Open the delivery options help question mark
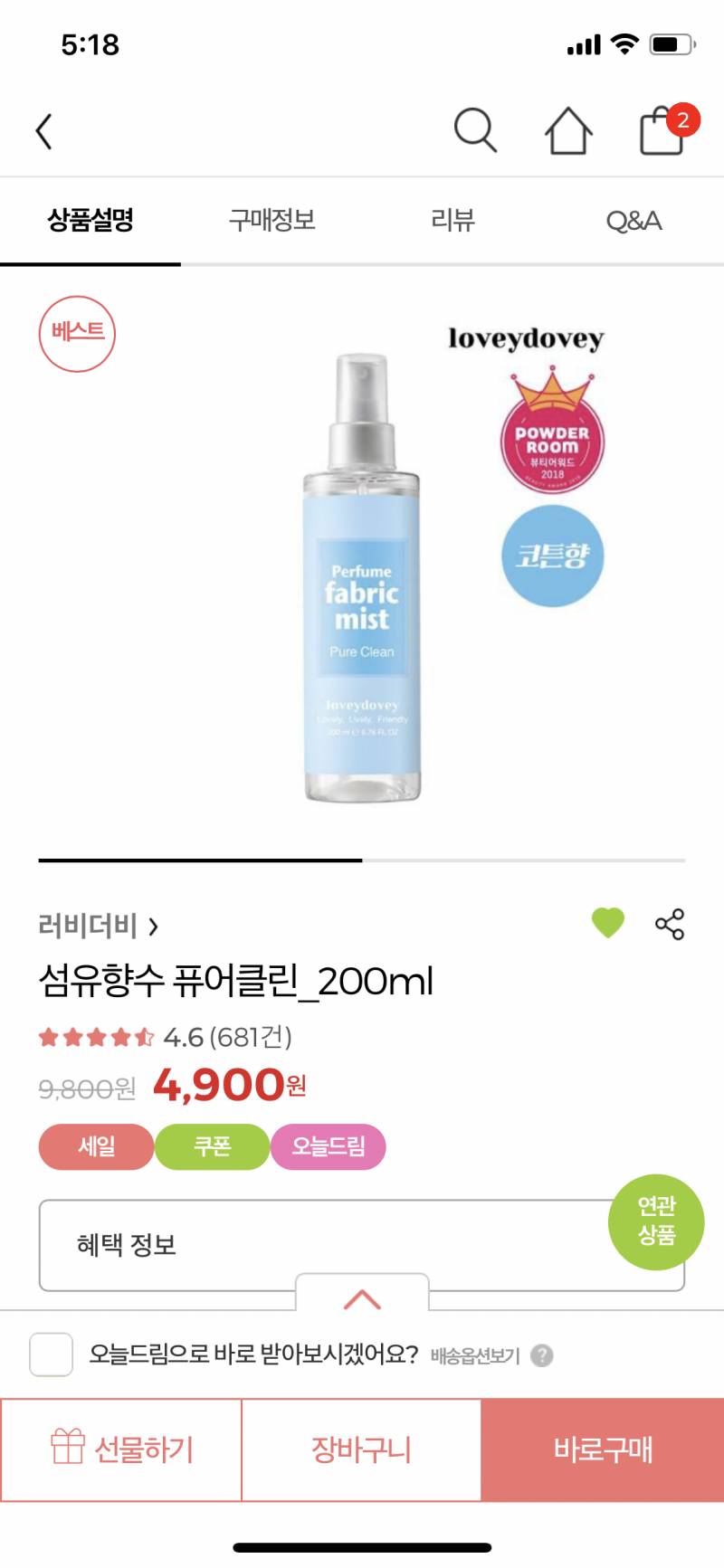 point(540,1354)
